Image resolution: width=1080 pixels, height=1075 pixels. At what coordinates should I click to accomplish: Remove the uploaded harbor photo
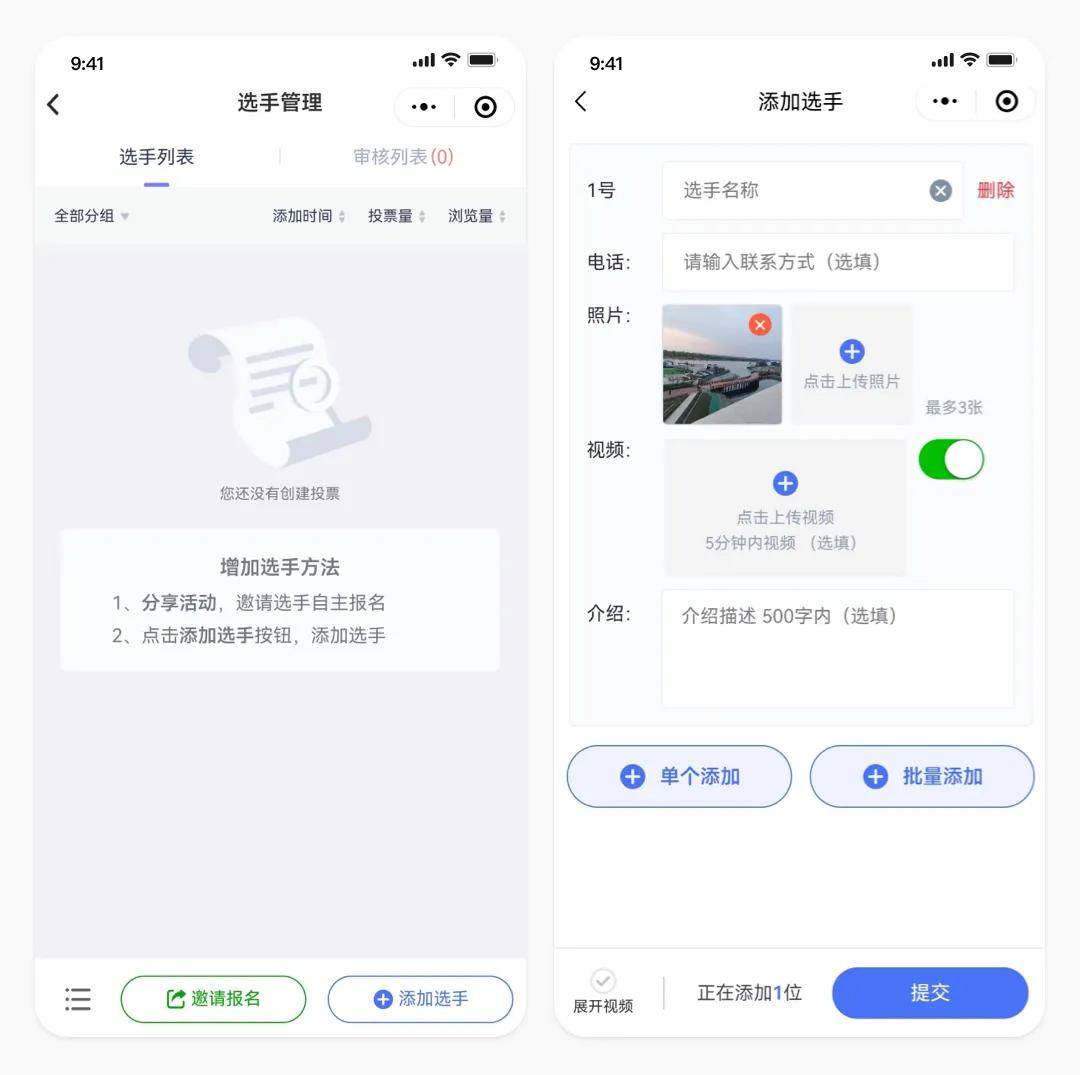click(760, 324)
